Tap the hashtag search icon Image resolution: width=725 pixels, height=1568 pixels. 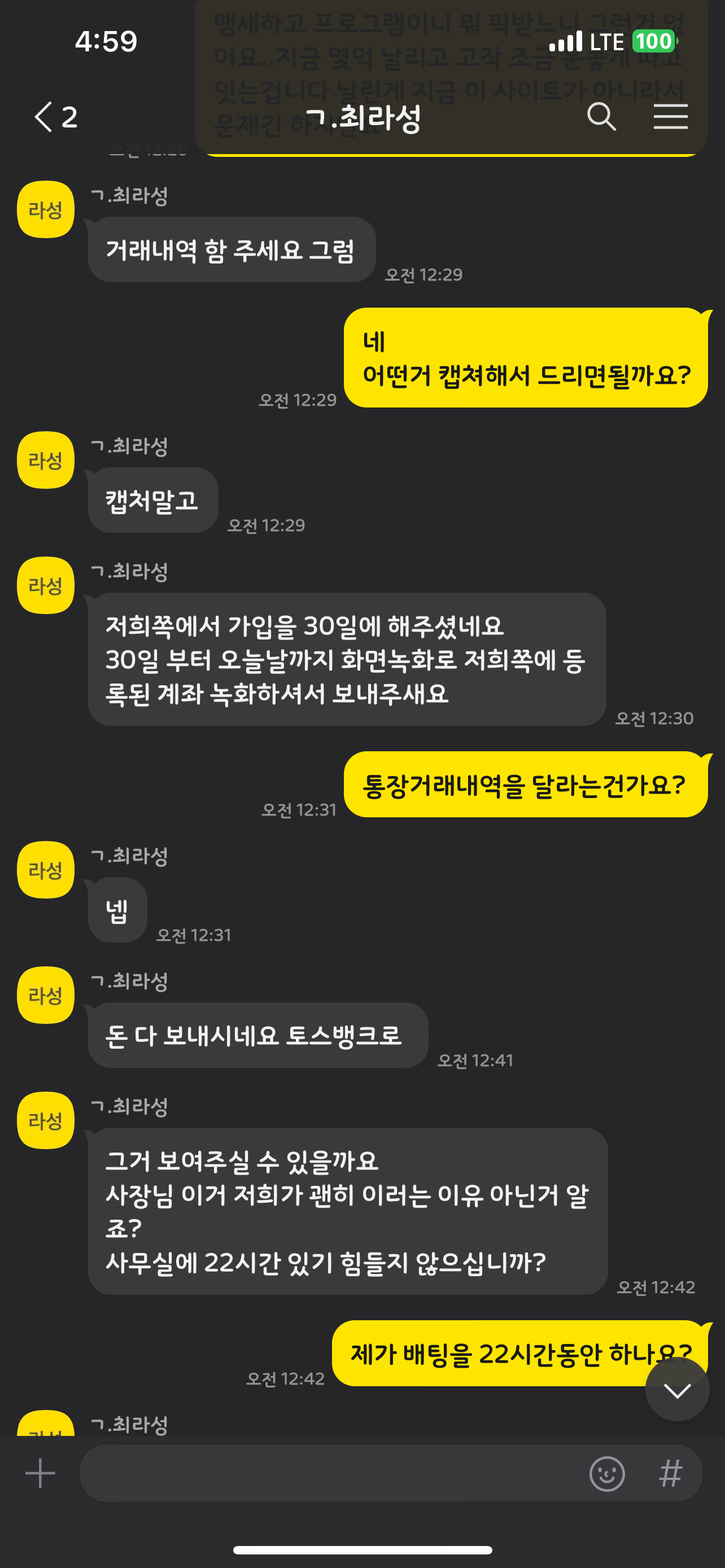(x=670, y=1474)
